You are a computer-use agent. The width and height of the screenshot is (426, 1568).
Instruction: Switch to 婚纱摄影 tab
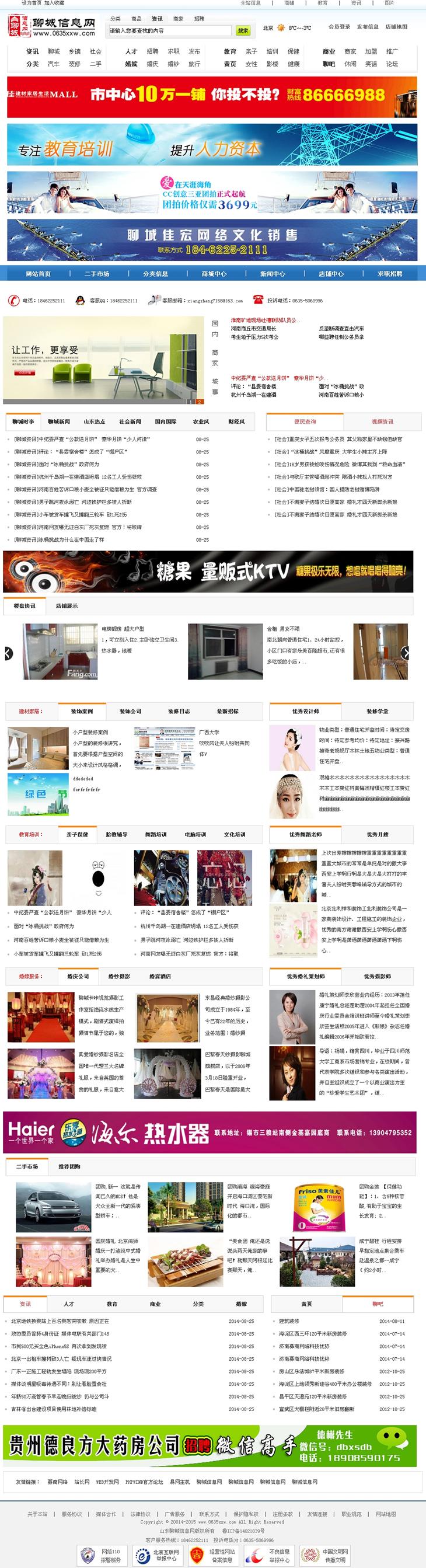coord(119,976)
